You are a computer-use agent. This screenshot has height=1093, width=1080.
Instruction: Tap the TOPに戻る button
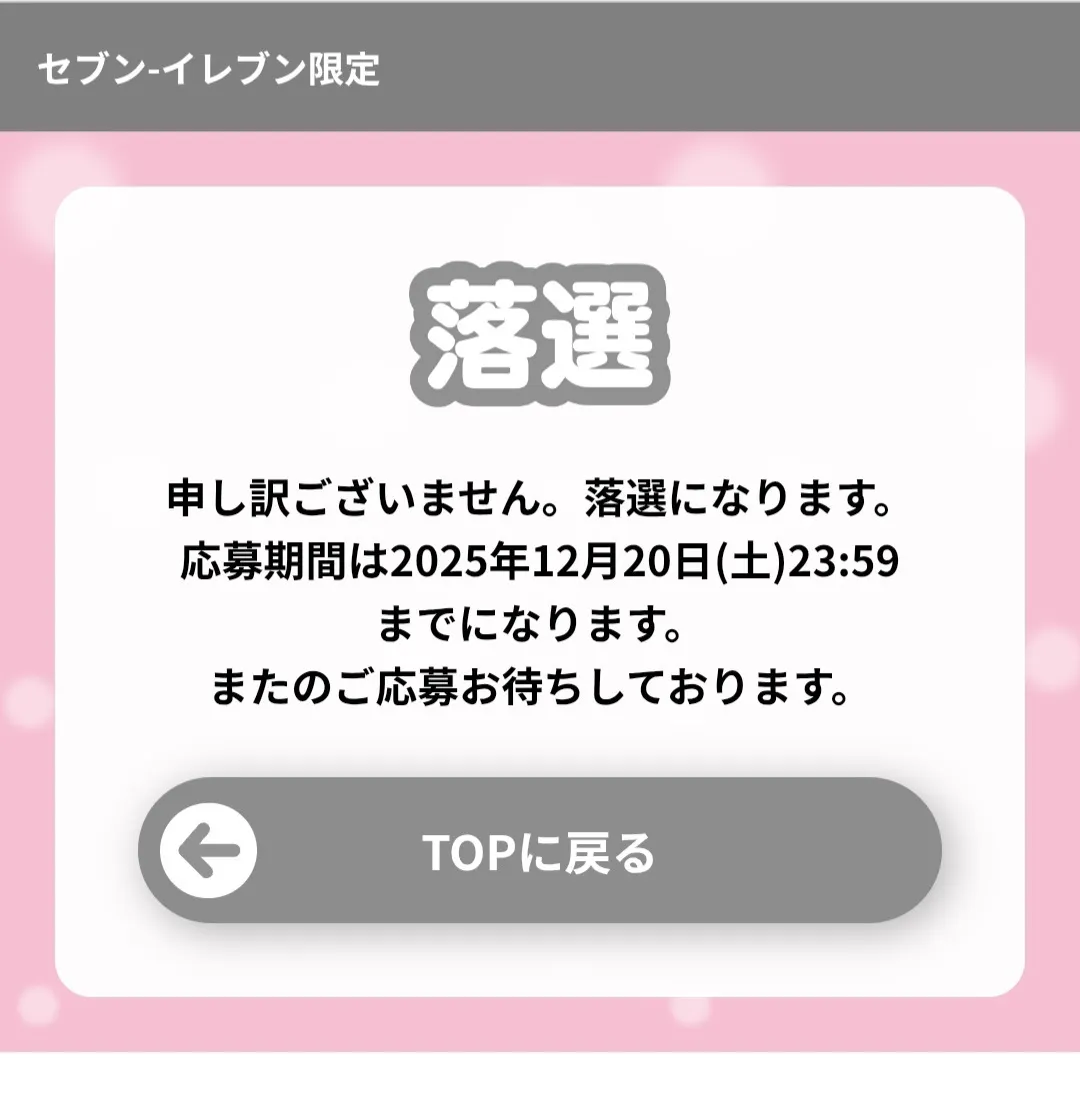click(539, 851)
